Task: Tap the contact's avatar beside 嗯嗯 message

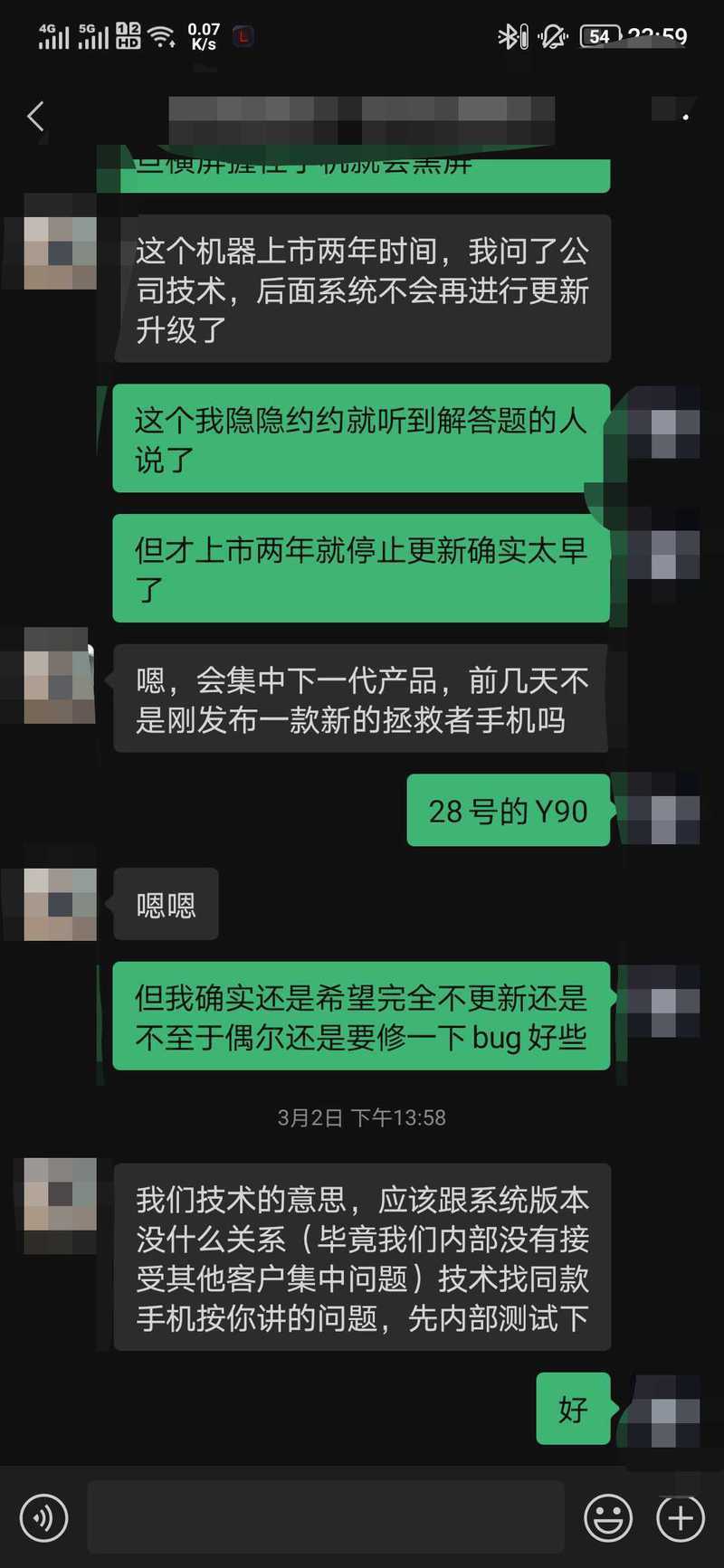Action: point(60,904)
